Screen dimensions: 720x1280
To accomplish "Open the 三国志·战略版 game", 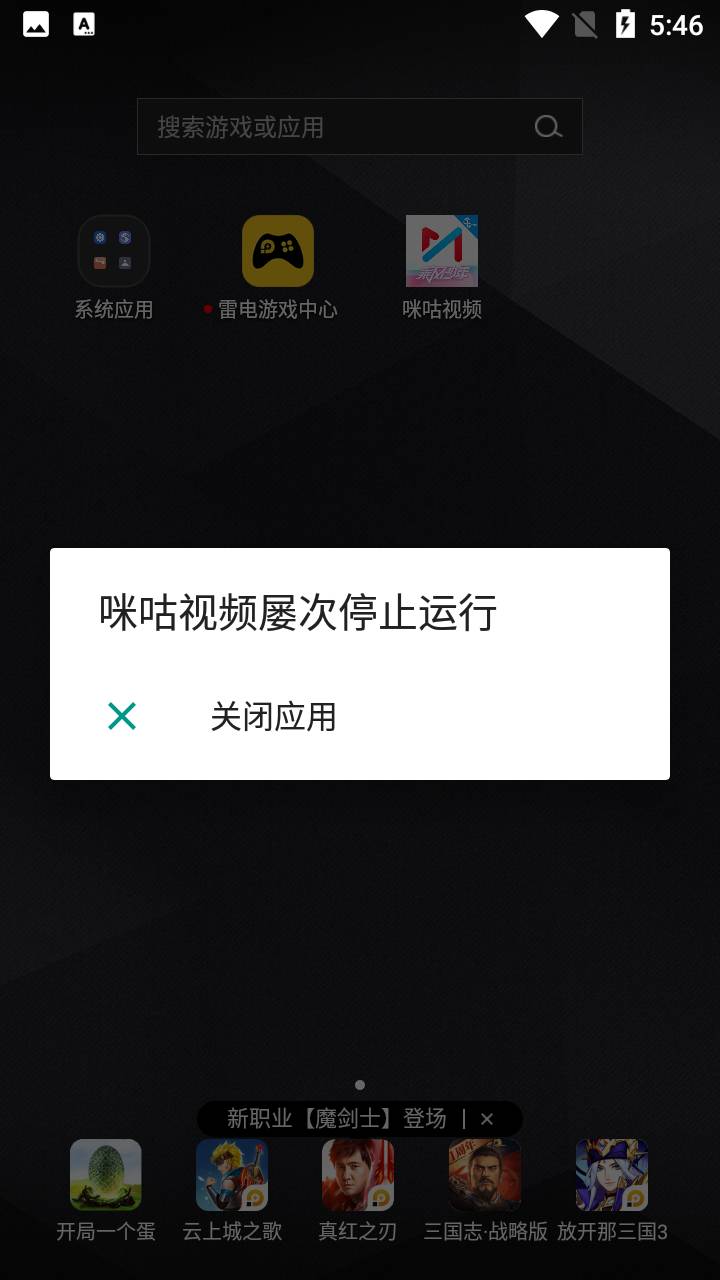I will [x=485, y=1176].
